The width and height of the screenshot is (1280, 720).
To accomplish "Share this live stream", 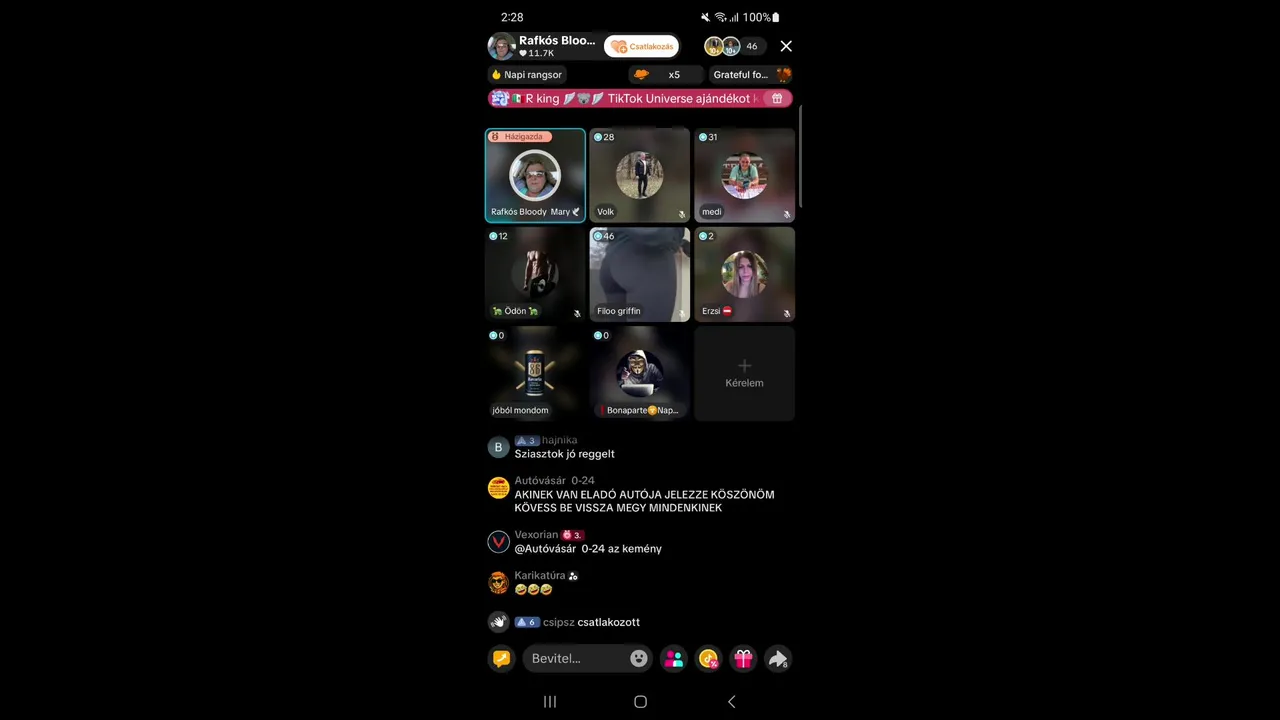I will click(x=777, y=658).
